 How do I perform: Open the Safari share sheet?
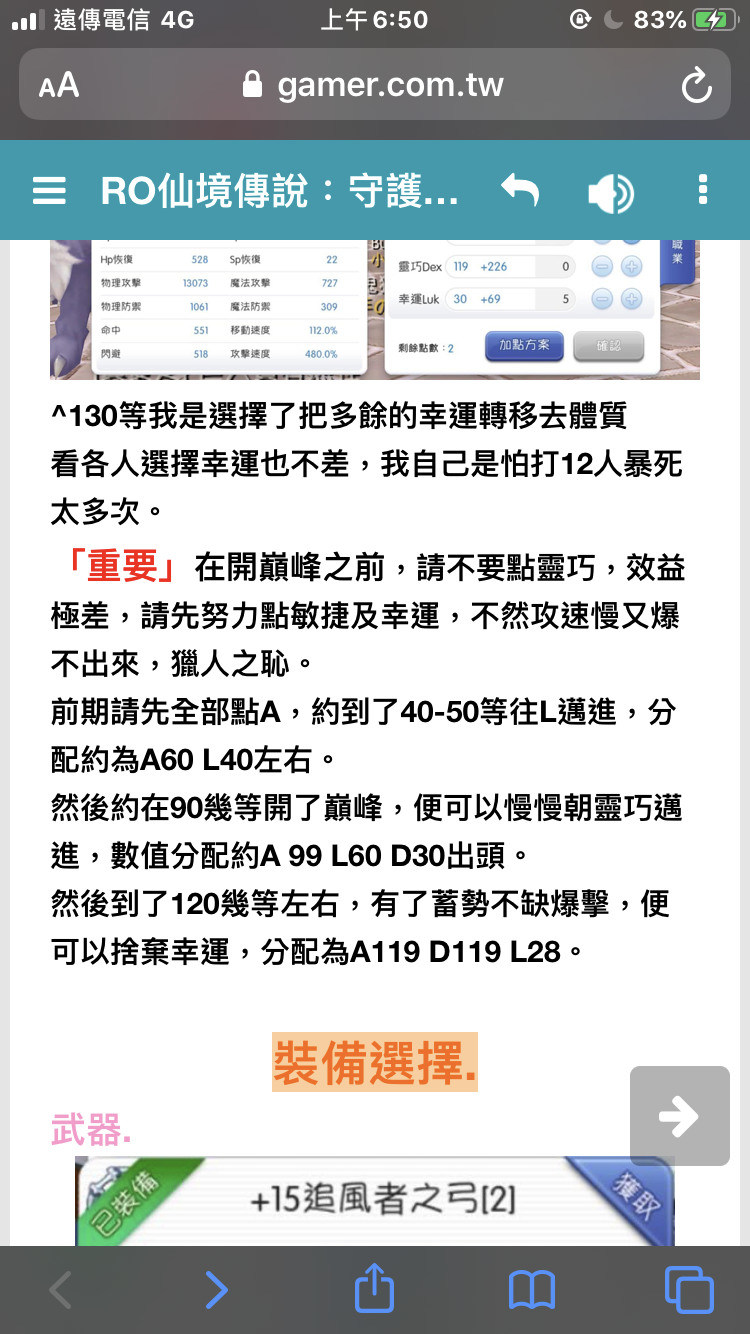374,1287
